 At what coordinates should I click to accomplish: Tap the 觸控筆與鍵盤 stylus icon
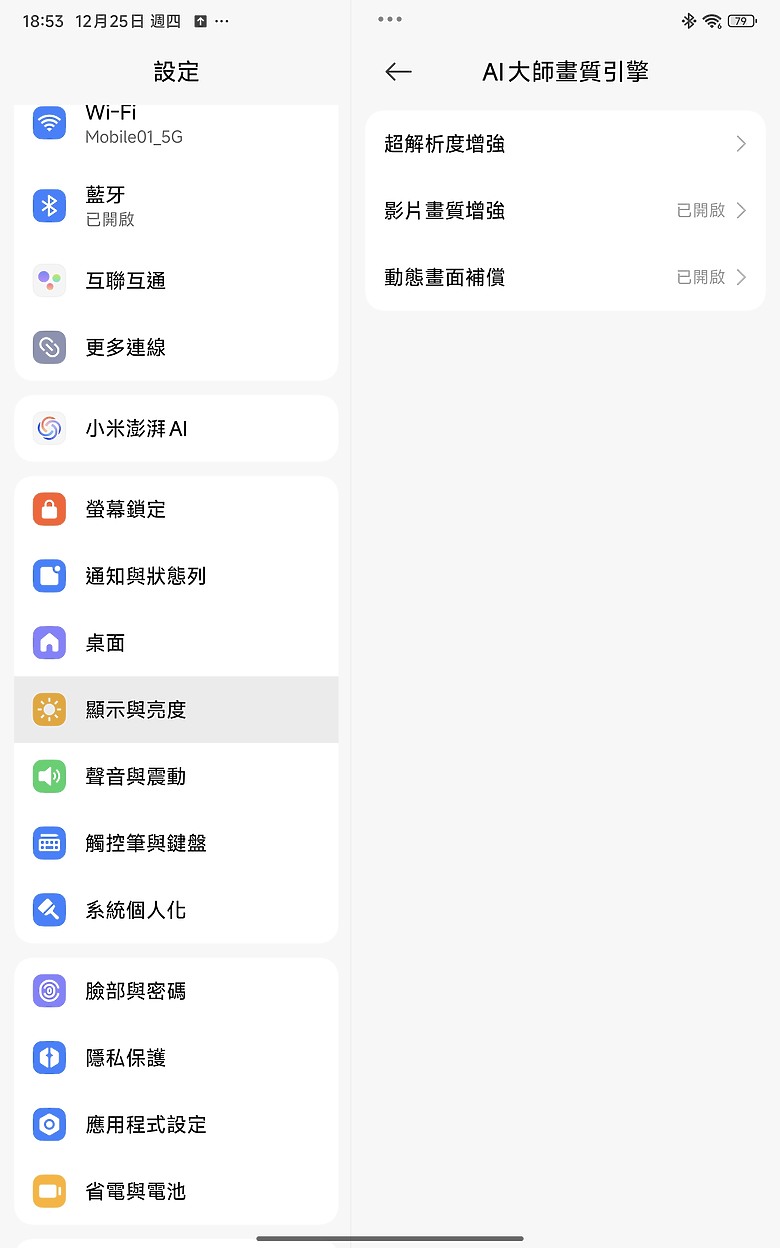(49, 843)
